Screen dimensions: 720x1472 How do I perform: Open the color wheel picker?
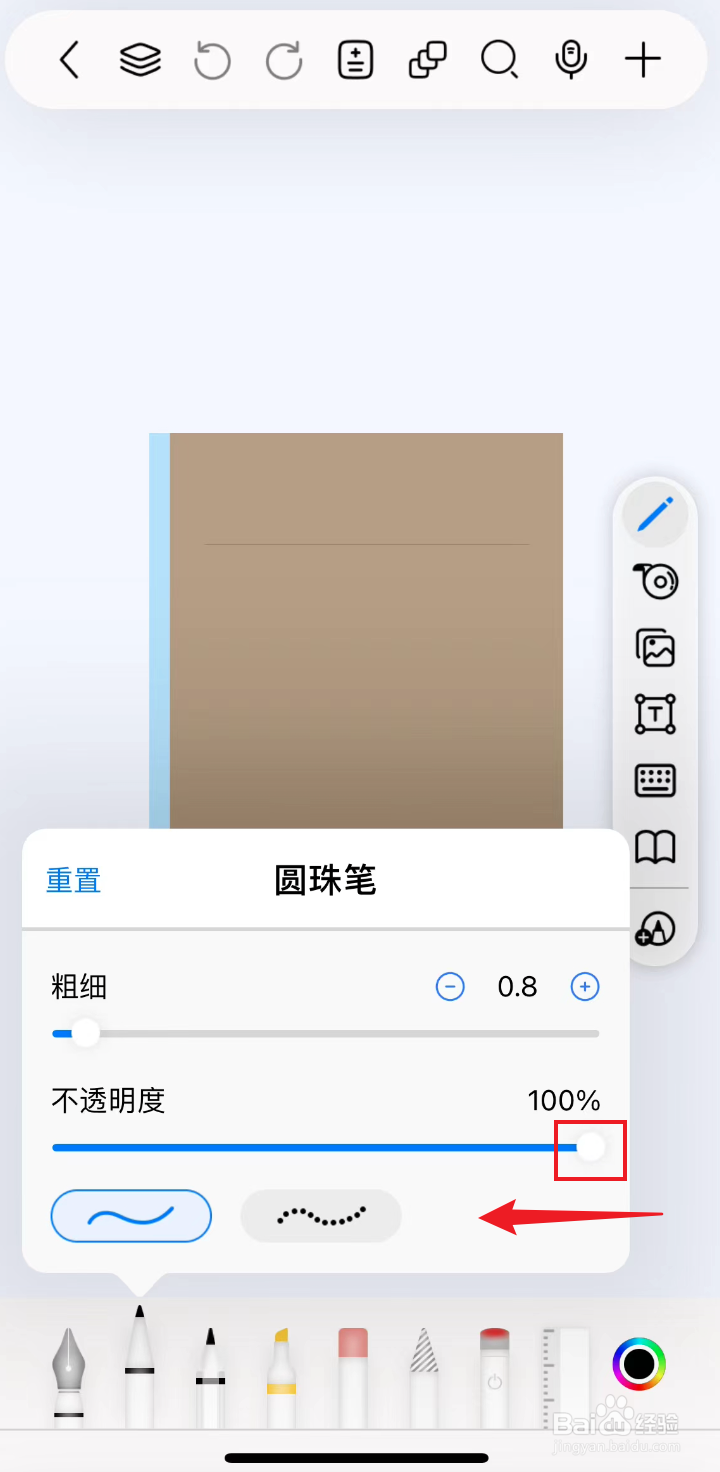tap(639, 1362)
